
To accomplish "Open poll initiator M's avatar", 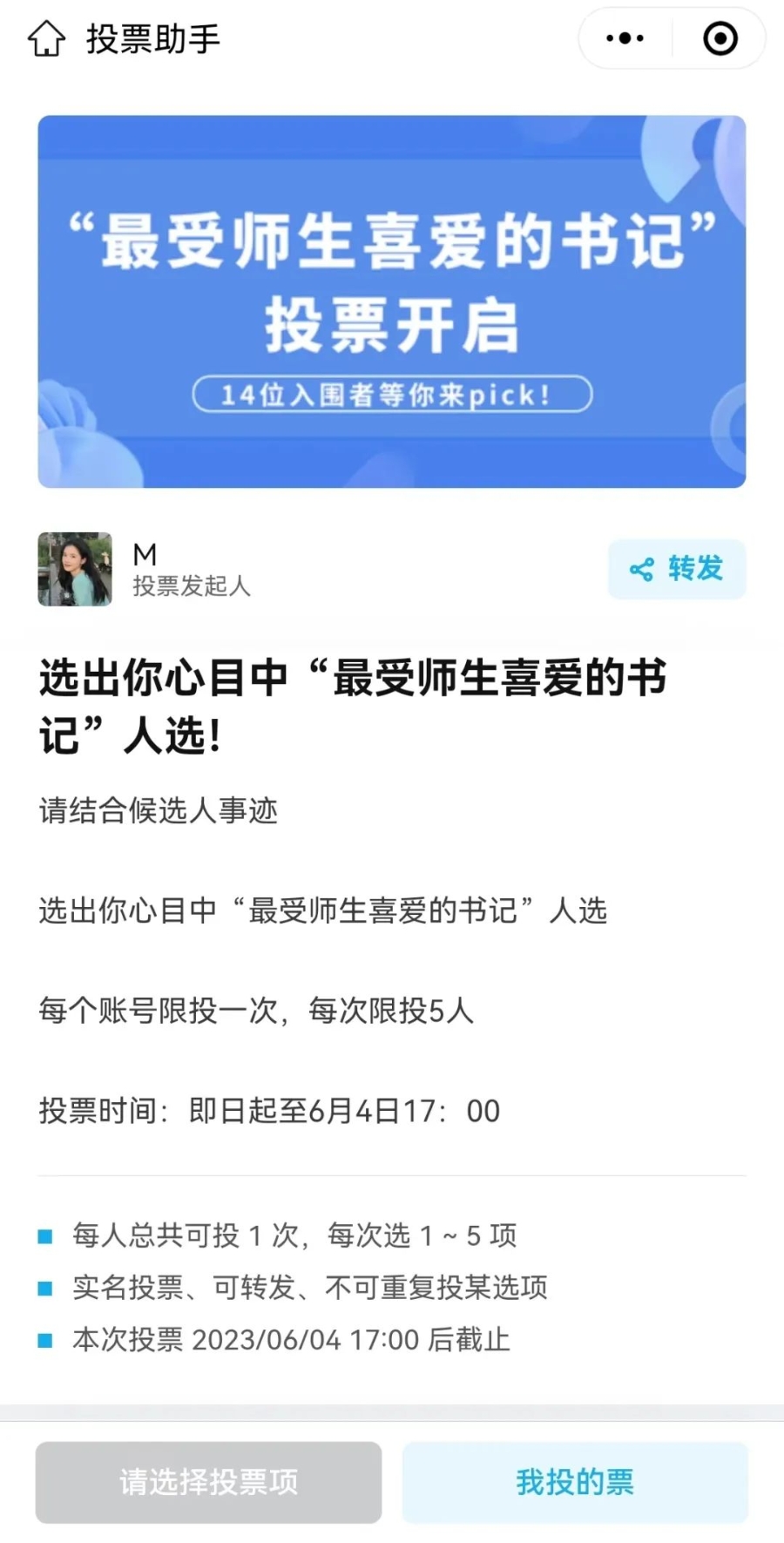I will 75,569.
